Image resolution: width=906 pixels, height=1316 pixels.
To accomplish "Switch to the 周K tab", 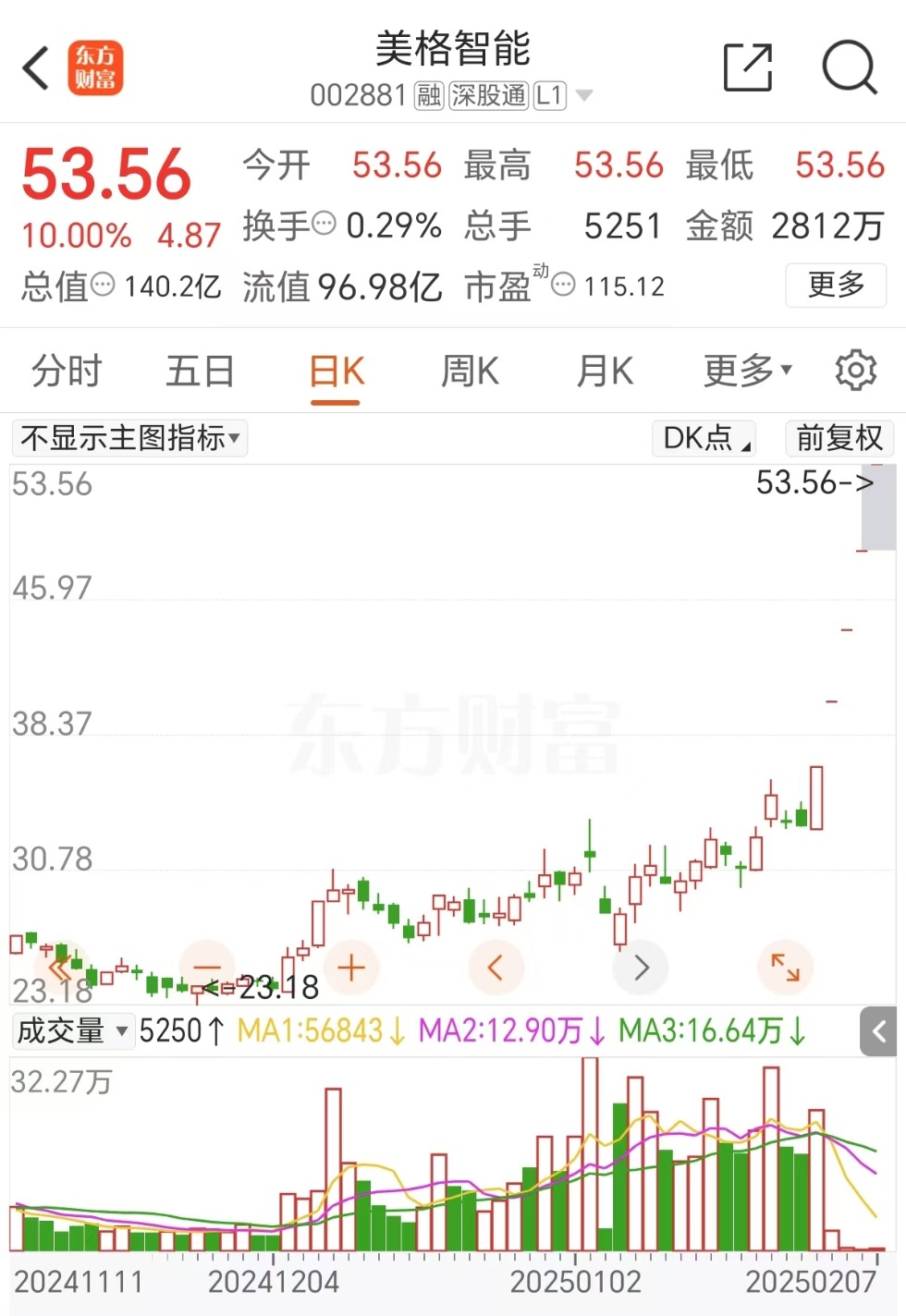I will coord(468,370).
